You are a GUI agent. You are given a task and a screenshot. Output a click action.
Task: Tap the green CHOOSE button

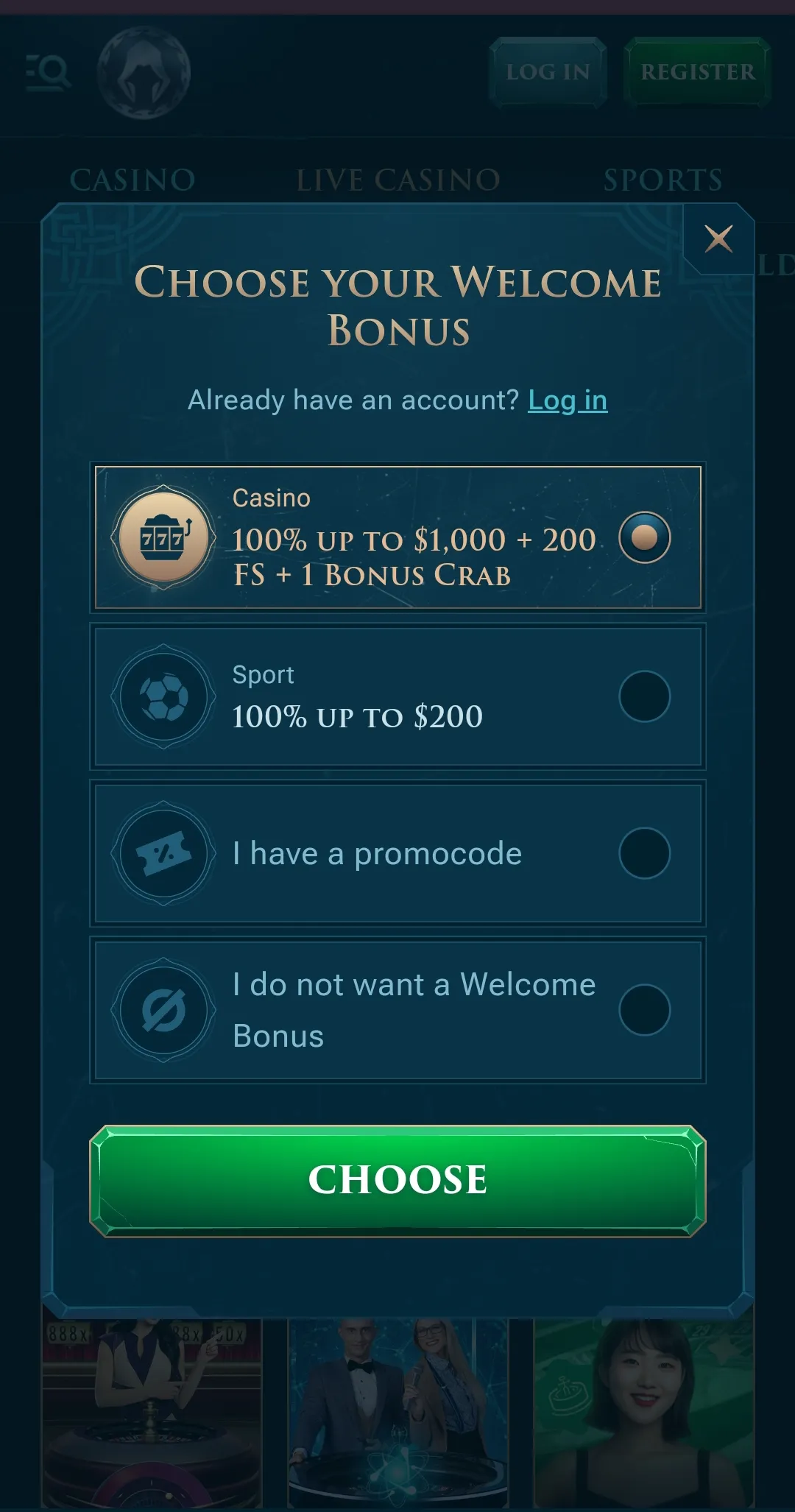tap(397, 1180)
